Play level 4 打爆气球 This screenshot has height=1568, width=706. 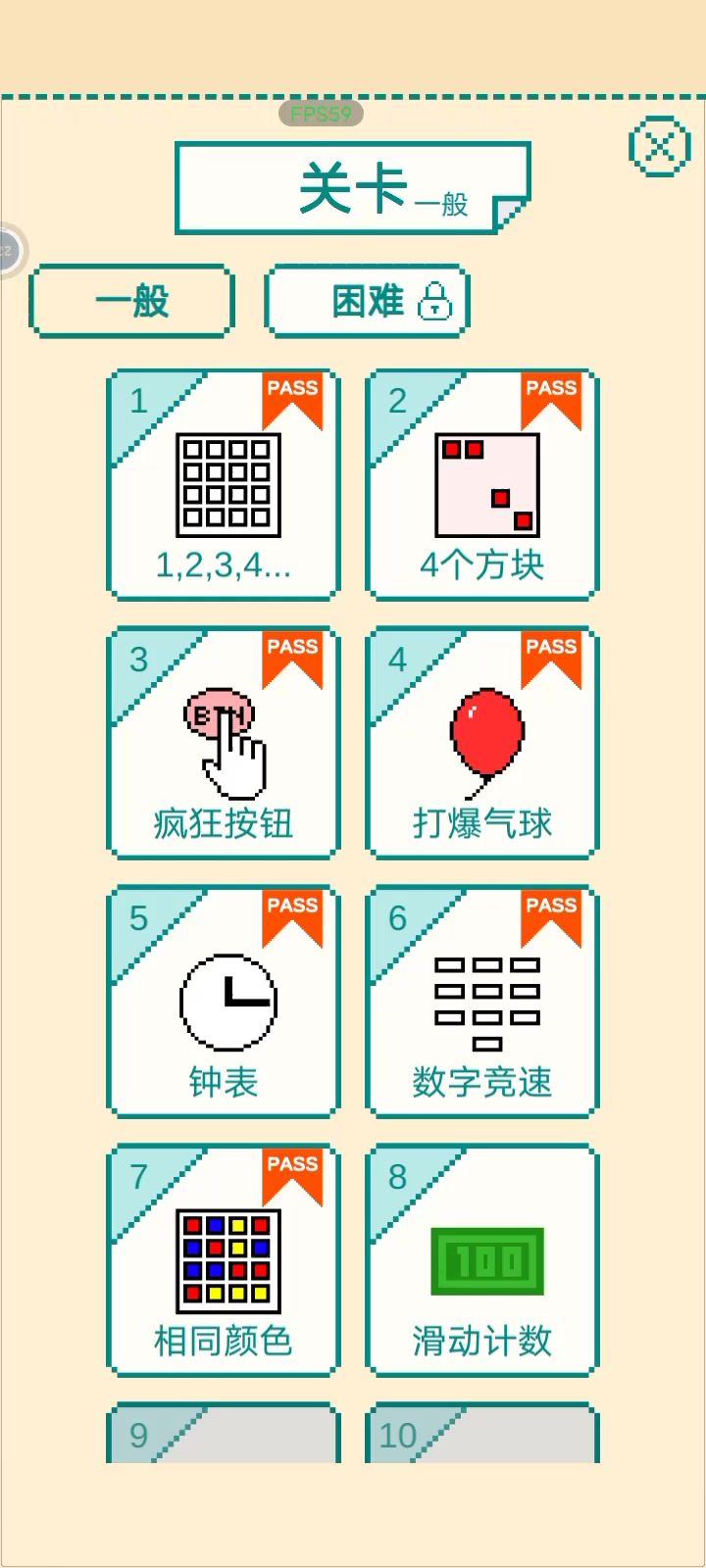(482, 744)
